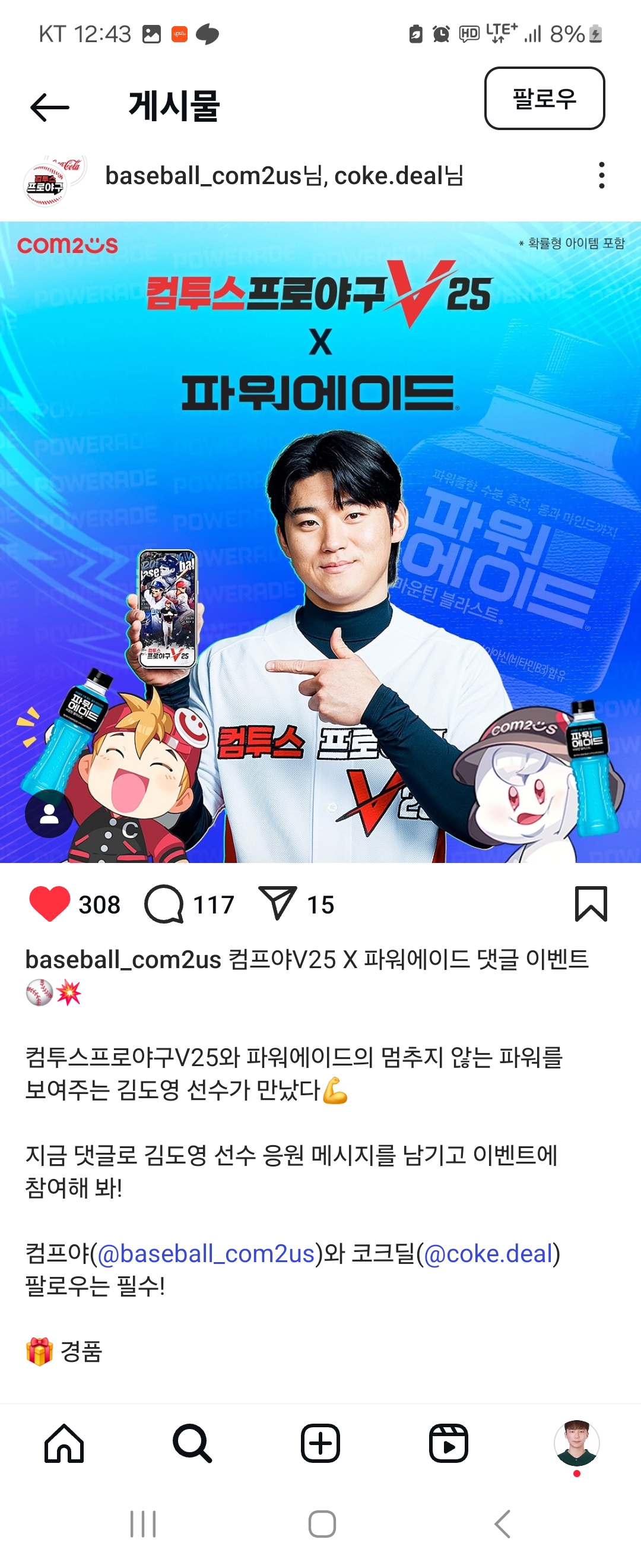Show tagged people on the post image
The width and height of the screenshot is (641, 1568).
[x=49, y=814]
